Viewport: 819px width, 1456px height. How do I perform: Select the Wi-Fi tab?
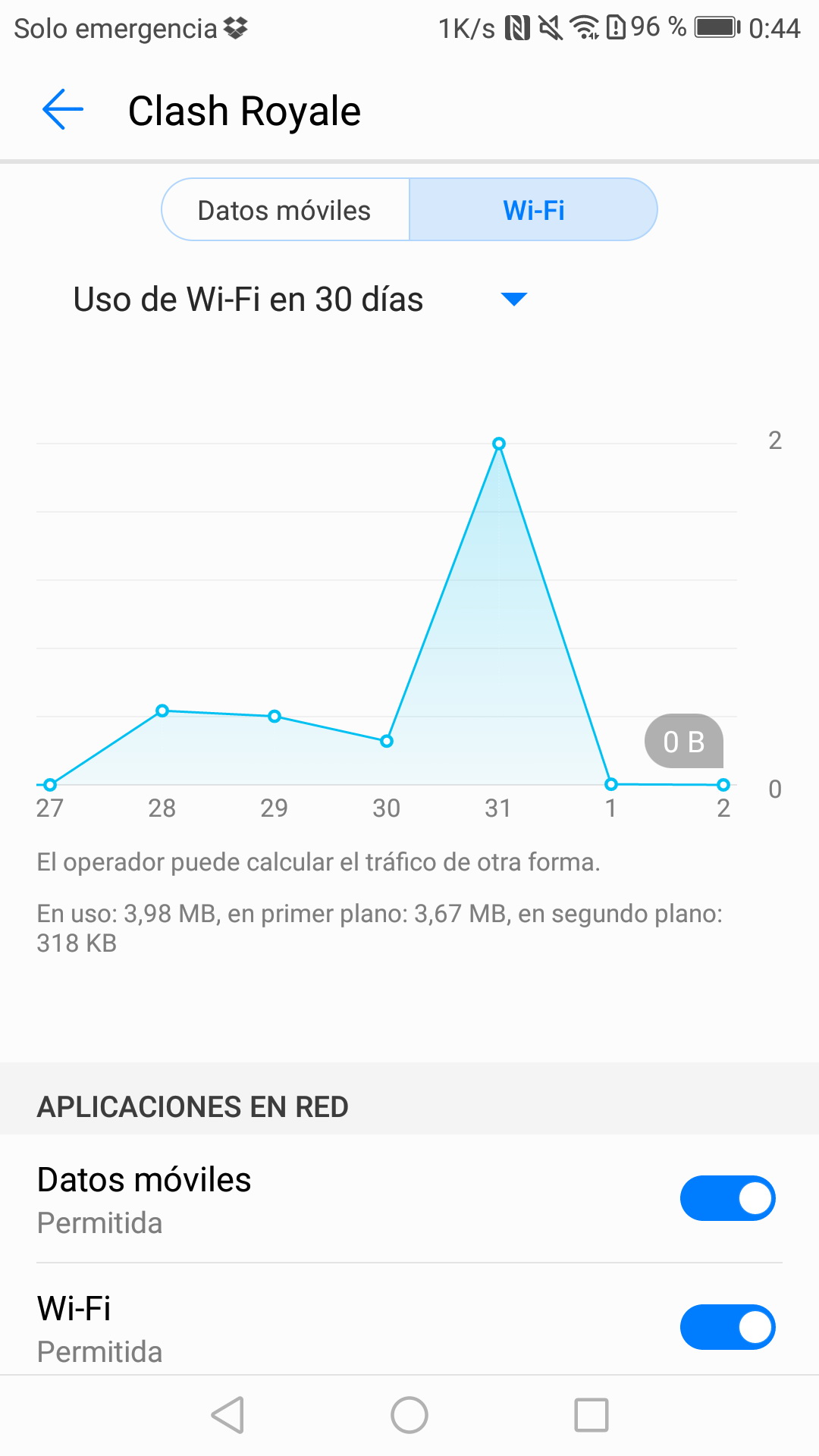533,210
